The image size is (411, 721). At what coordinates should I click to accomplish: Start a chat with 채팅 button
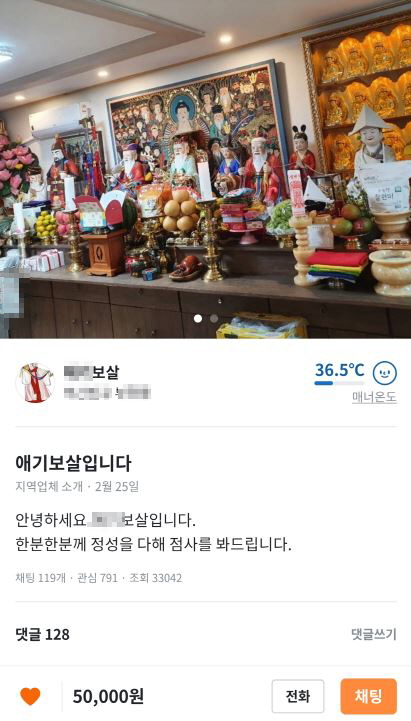coord(368,696)
